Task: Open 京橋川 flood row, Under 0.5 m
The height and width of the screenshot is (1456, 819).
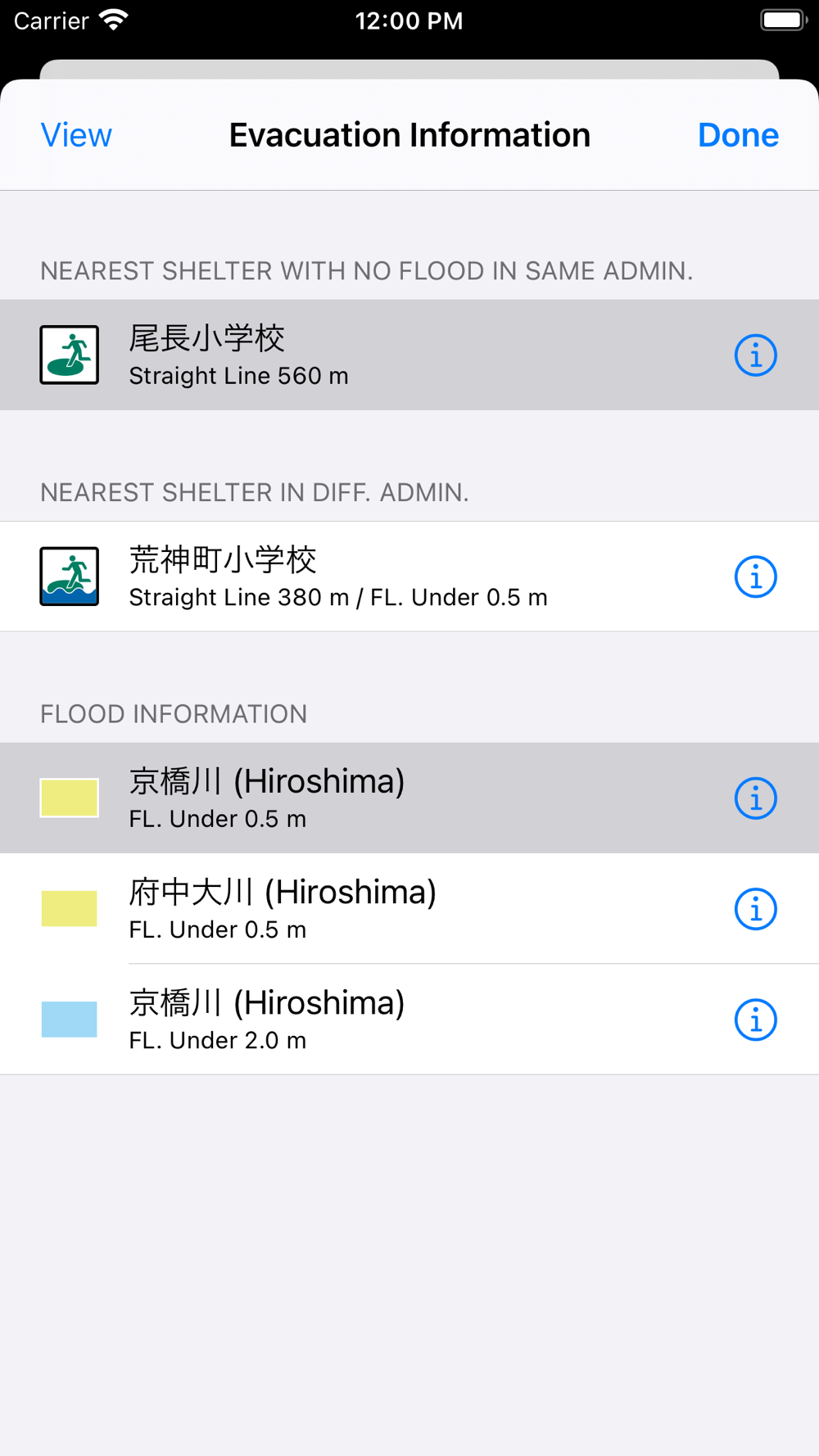Action: (x=409, y=798)
